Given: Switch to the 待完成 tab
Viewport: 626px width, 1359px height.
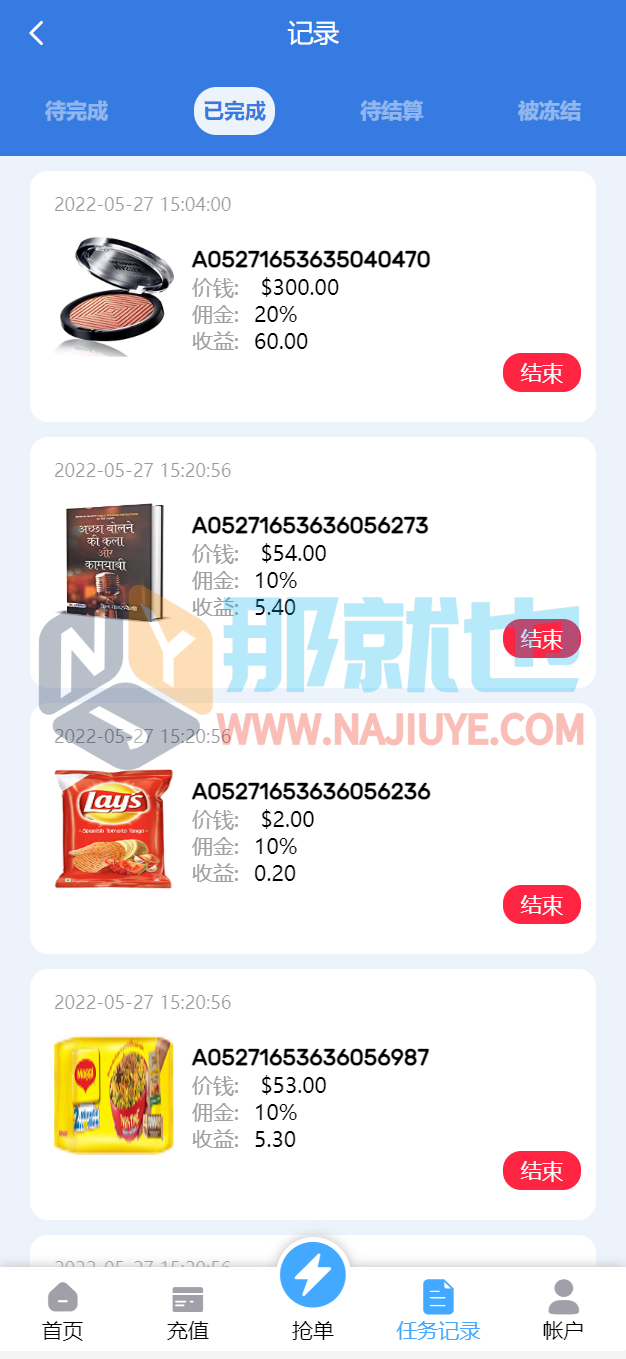Looking at the screenshot, I should [76, 111].
